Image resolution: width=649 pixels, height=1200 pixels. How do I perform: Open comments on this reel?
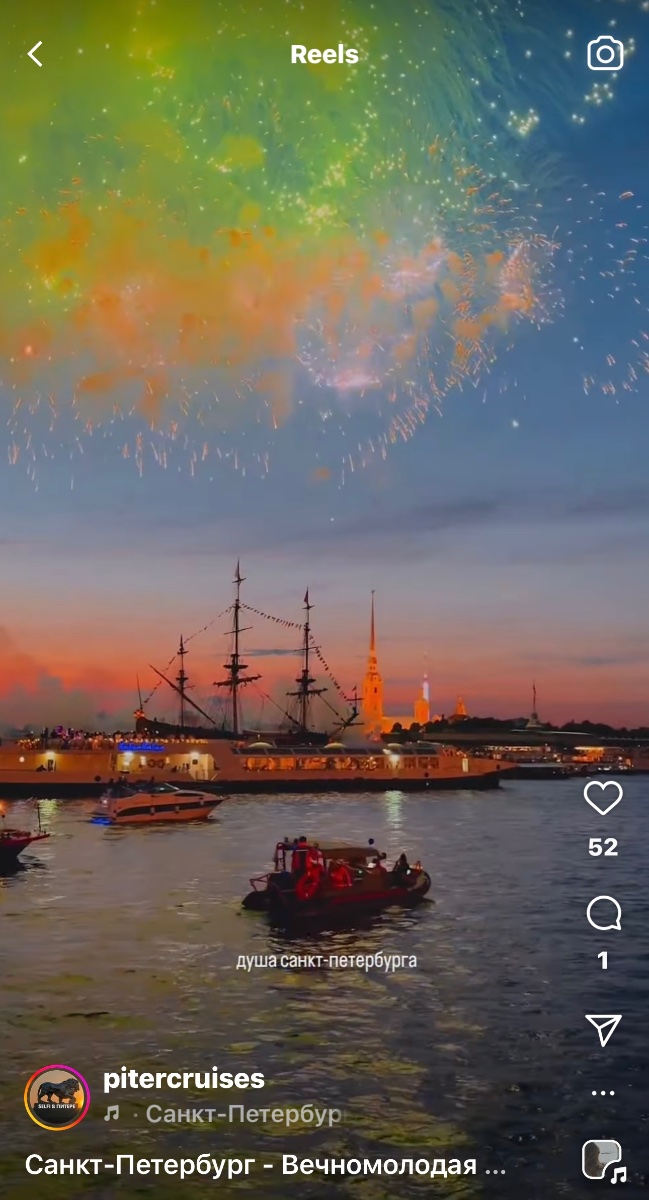tap(603, 913)
